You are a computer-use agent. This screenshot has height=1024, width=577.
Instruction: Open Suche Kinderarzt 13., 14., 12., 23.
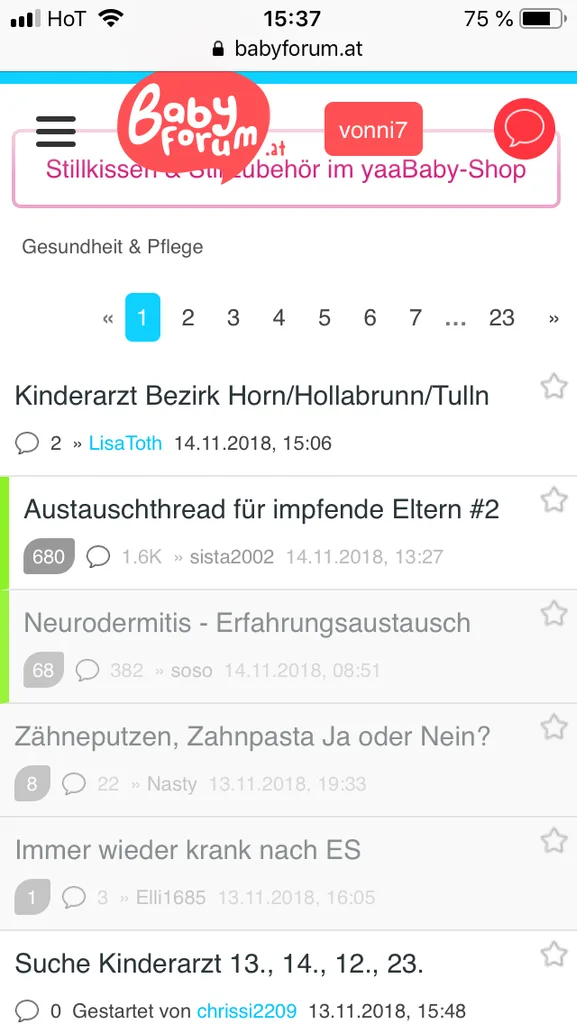pos(219,964)
